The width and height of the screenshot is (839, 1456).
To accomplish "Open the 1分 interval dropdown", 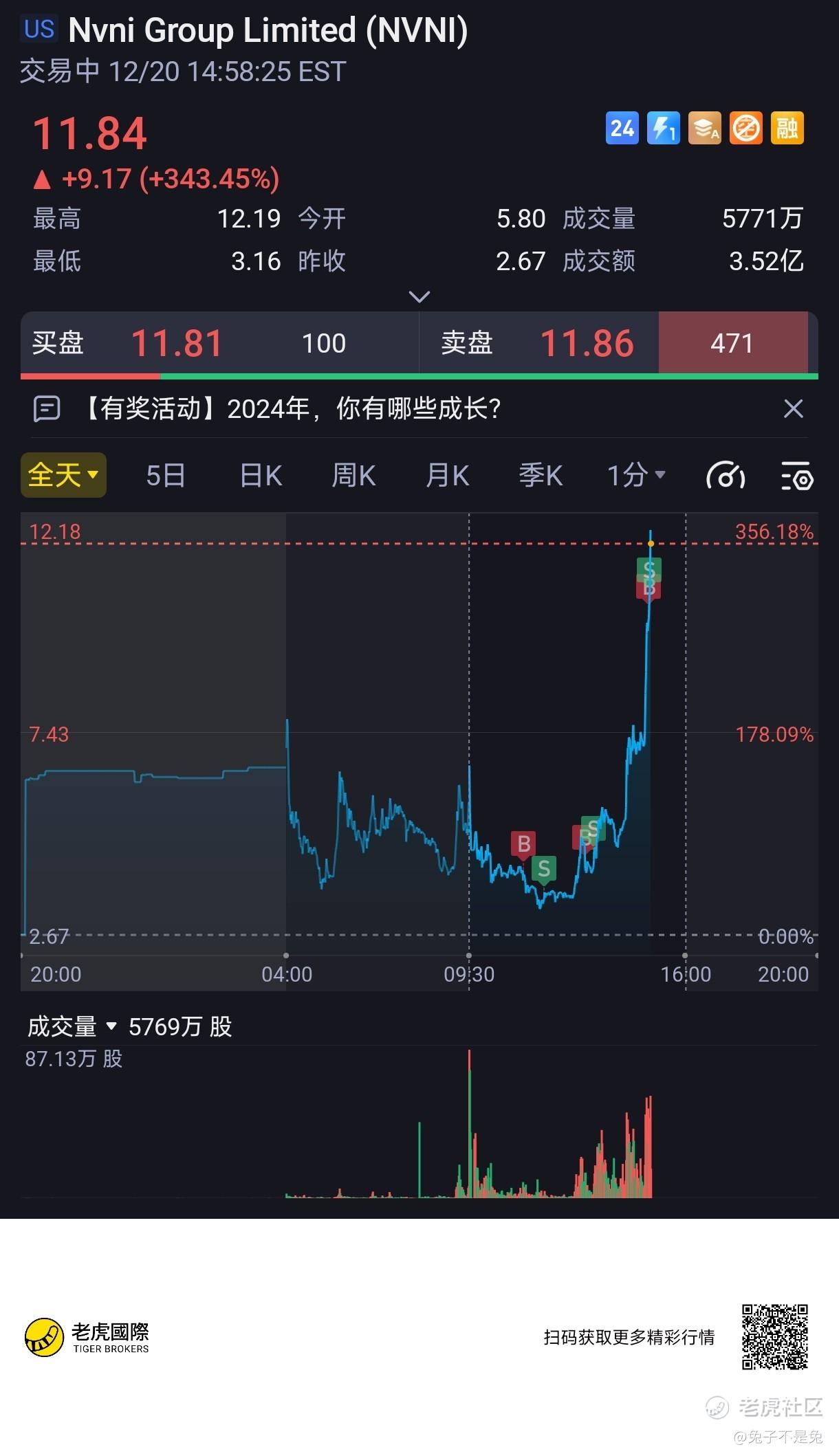I will point(636,475).
